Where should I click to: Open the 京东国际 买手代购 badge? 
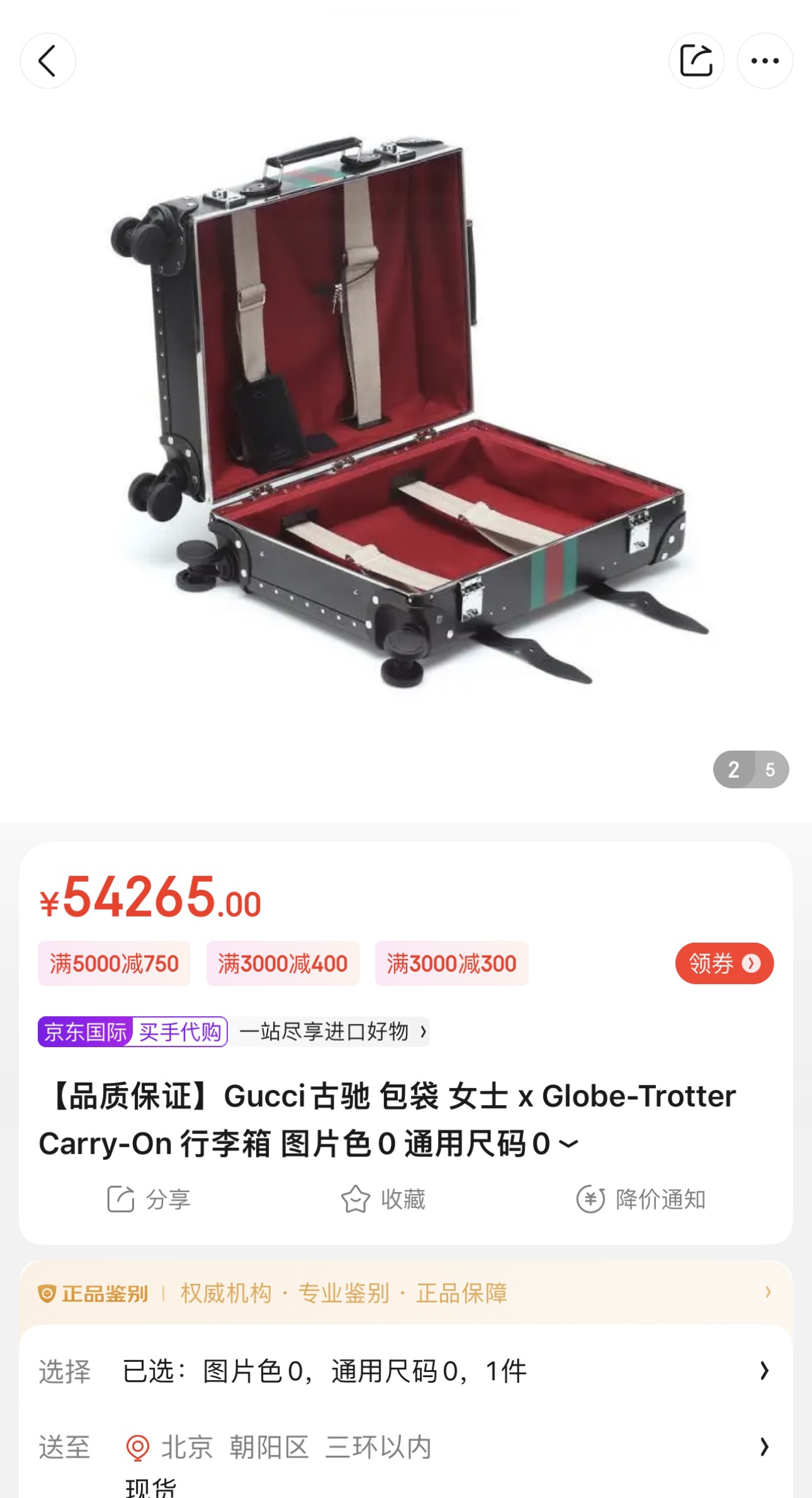[x=132, y=1031]
